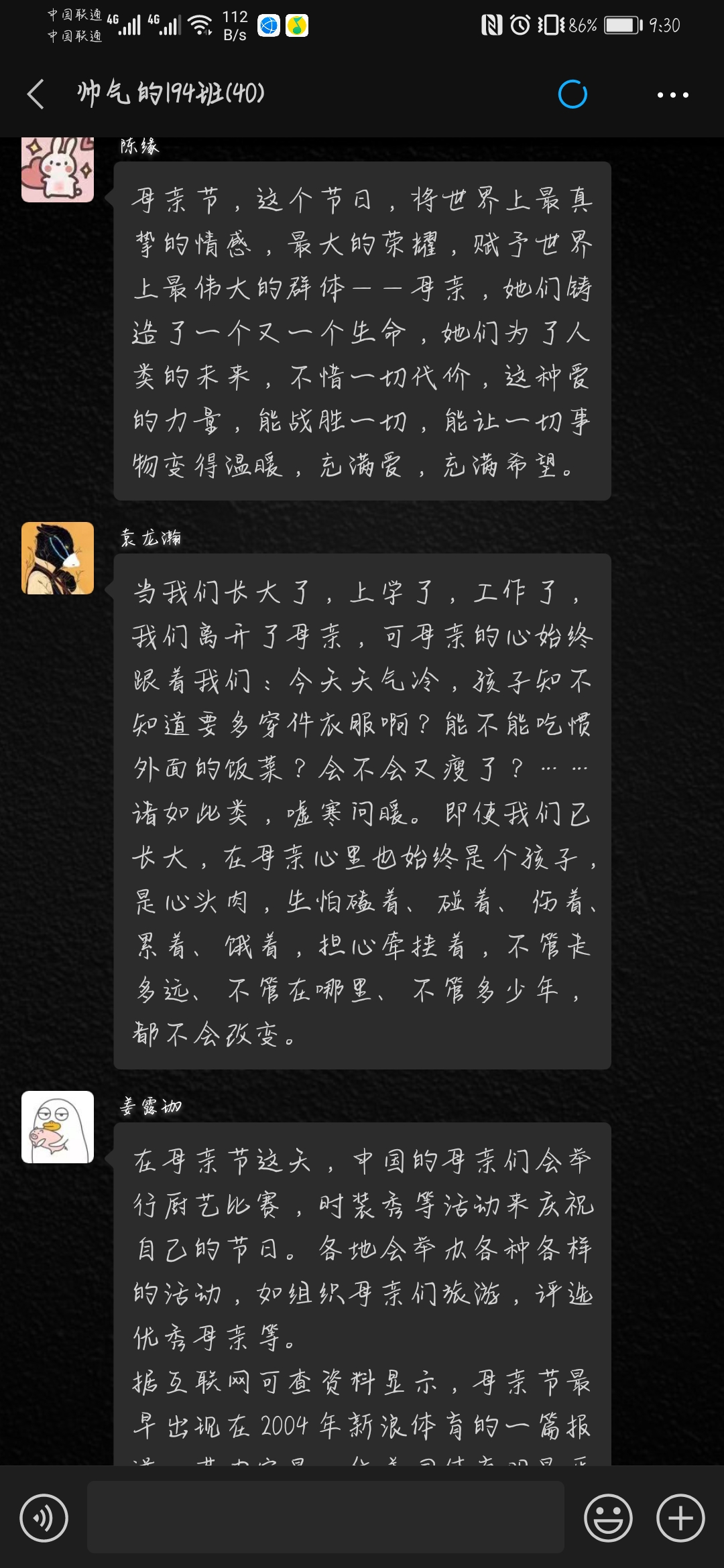Image resolution: width=724 pixels, height=1568 pixels.
Task: View 袁龙瀚's profile via avatar
Action: click(x=58, y=558)
